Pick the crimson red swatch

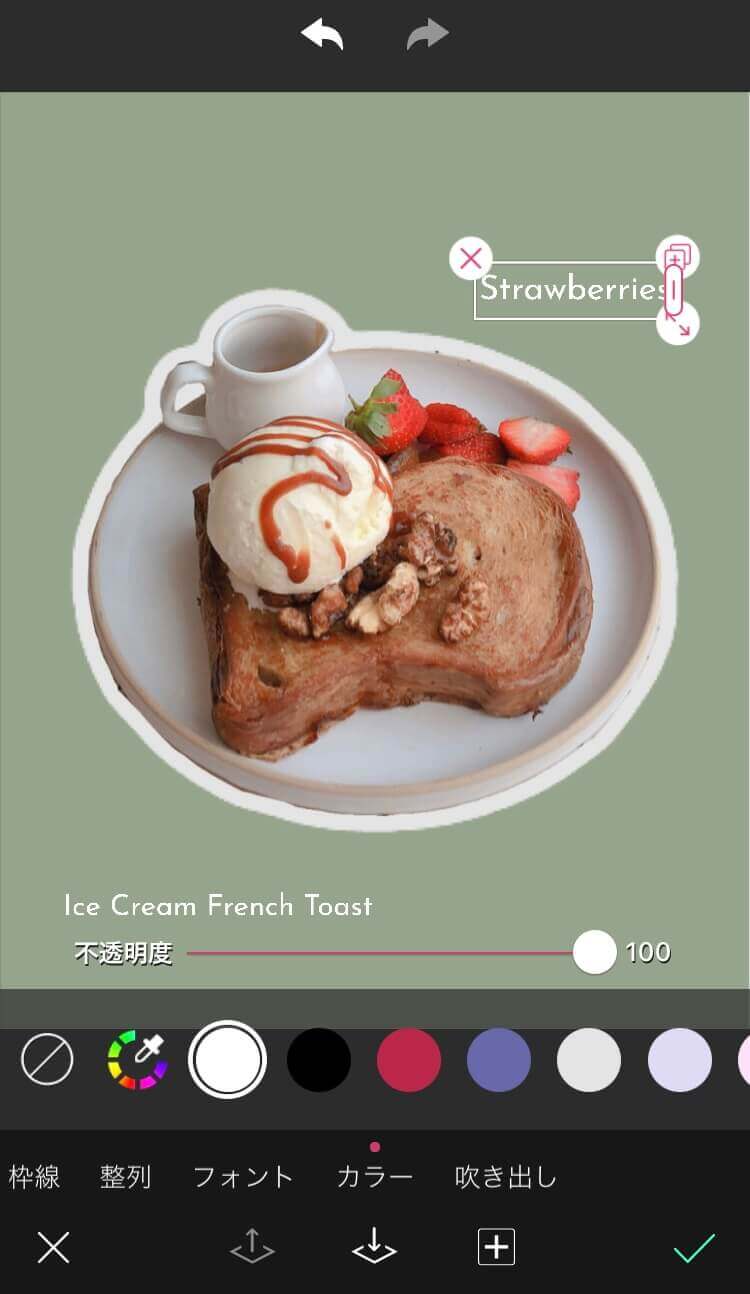click(x=409, y=1059)
